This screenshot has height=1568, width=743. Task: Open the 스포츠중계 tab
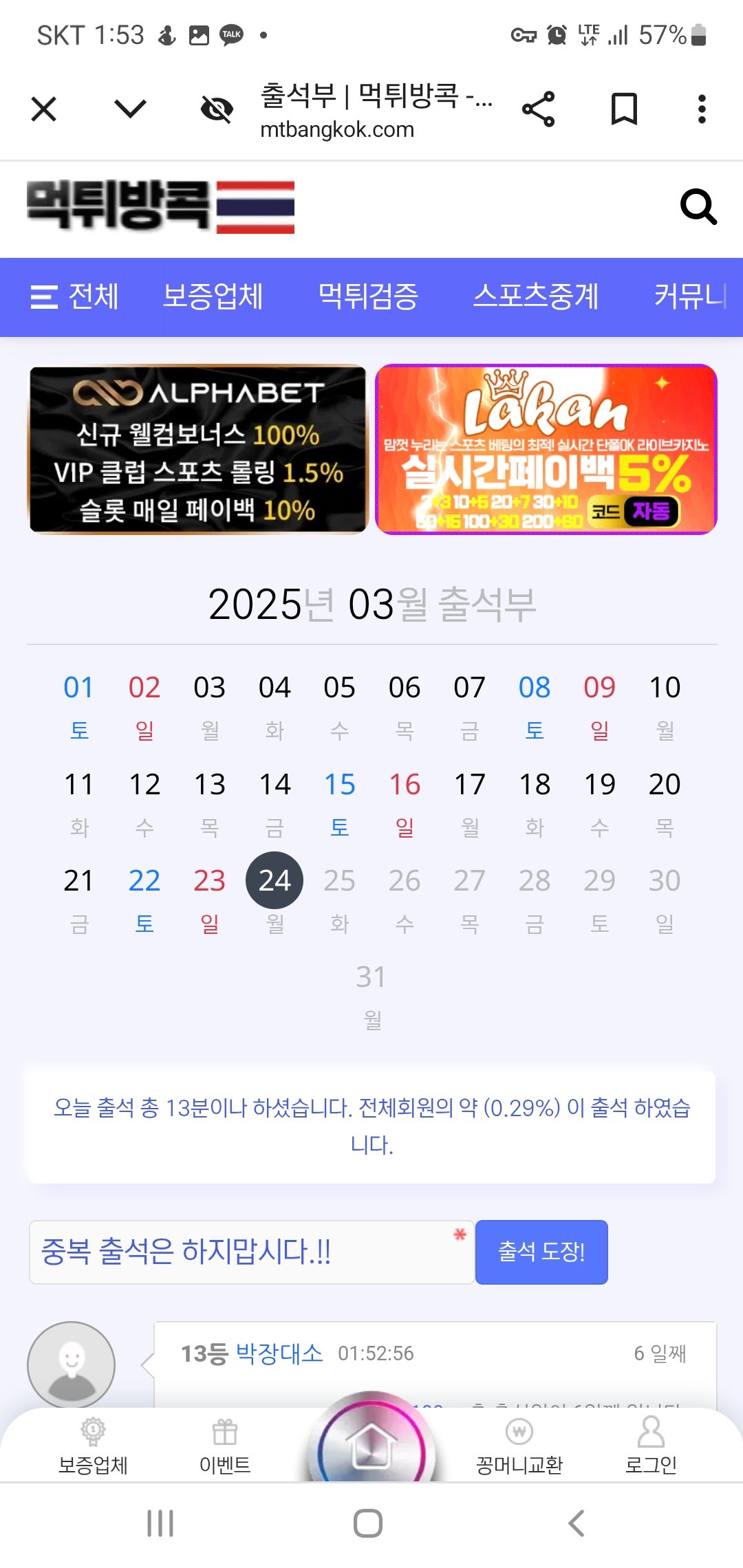click(x=535, y=297)
